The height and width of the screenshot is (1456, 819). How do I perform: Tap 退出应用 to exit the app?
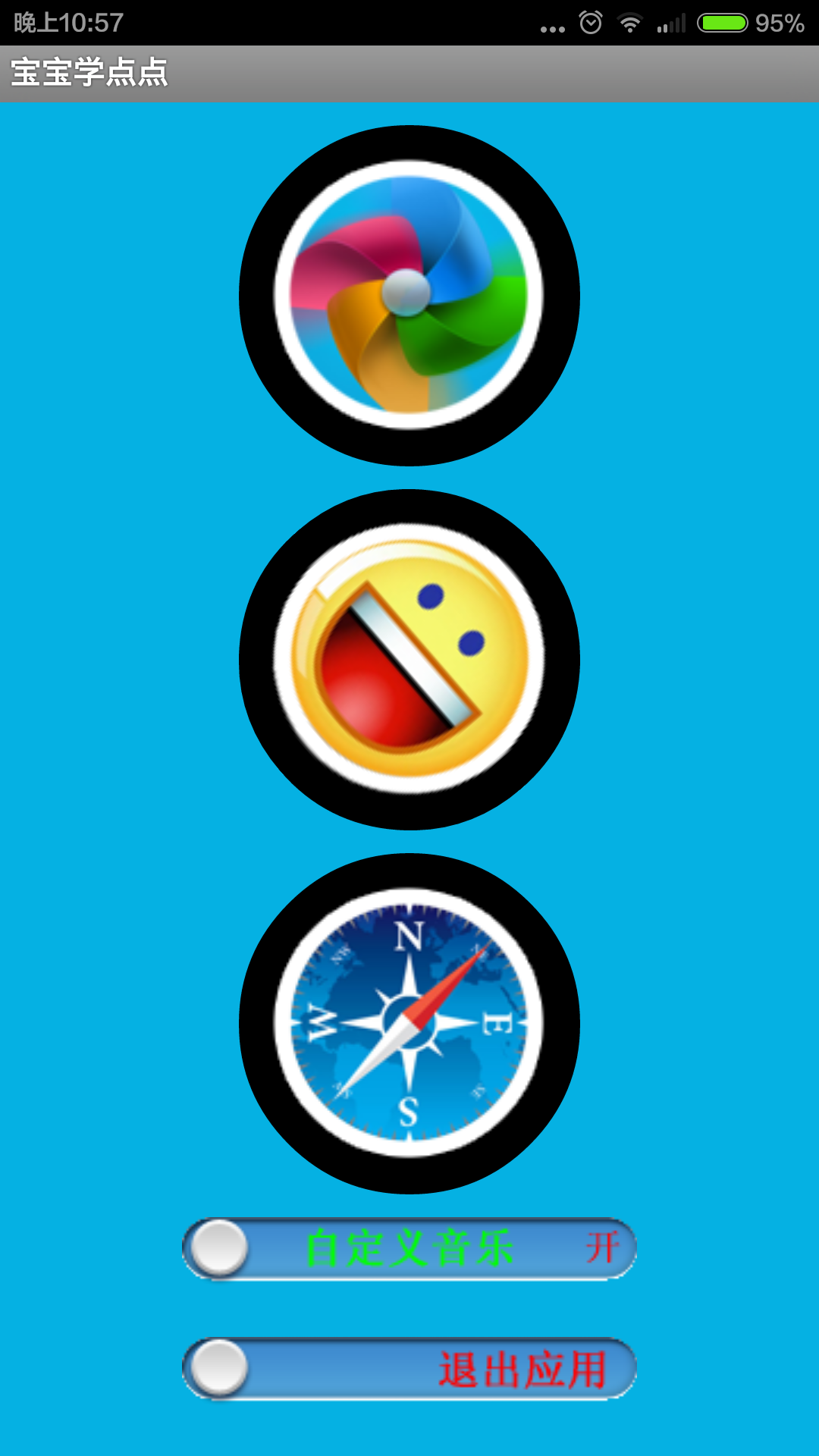[409, 1369]
